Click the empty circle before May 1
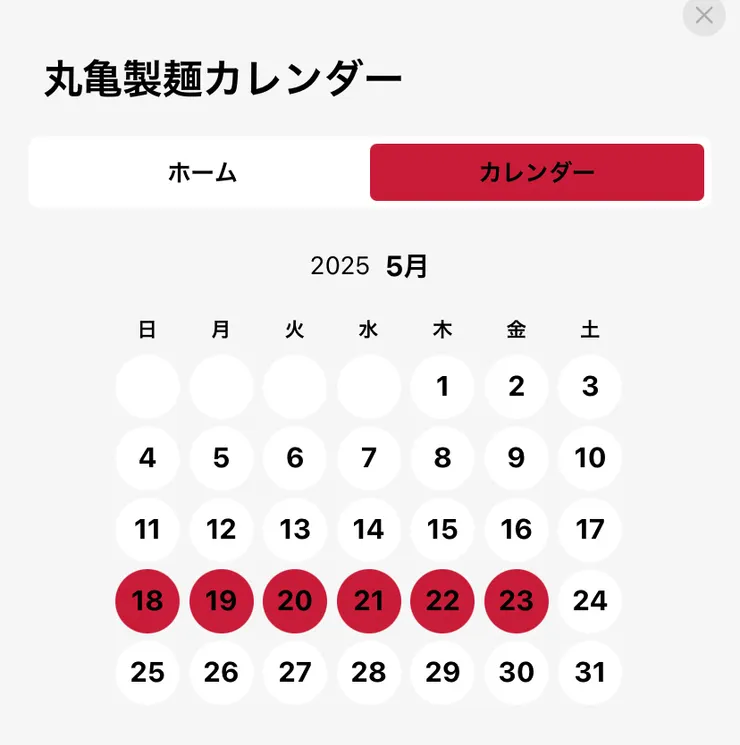 coord(369,387)
